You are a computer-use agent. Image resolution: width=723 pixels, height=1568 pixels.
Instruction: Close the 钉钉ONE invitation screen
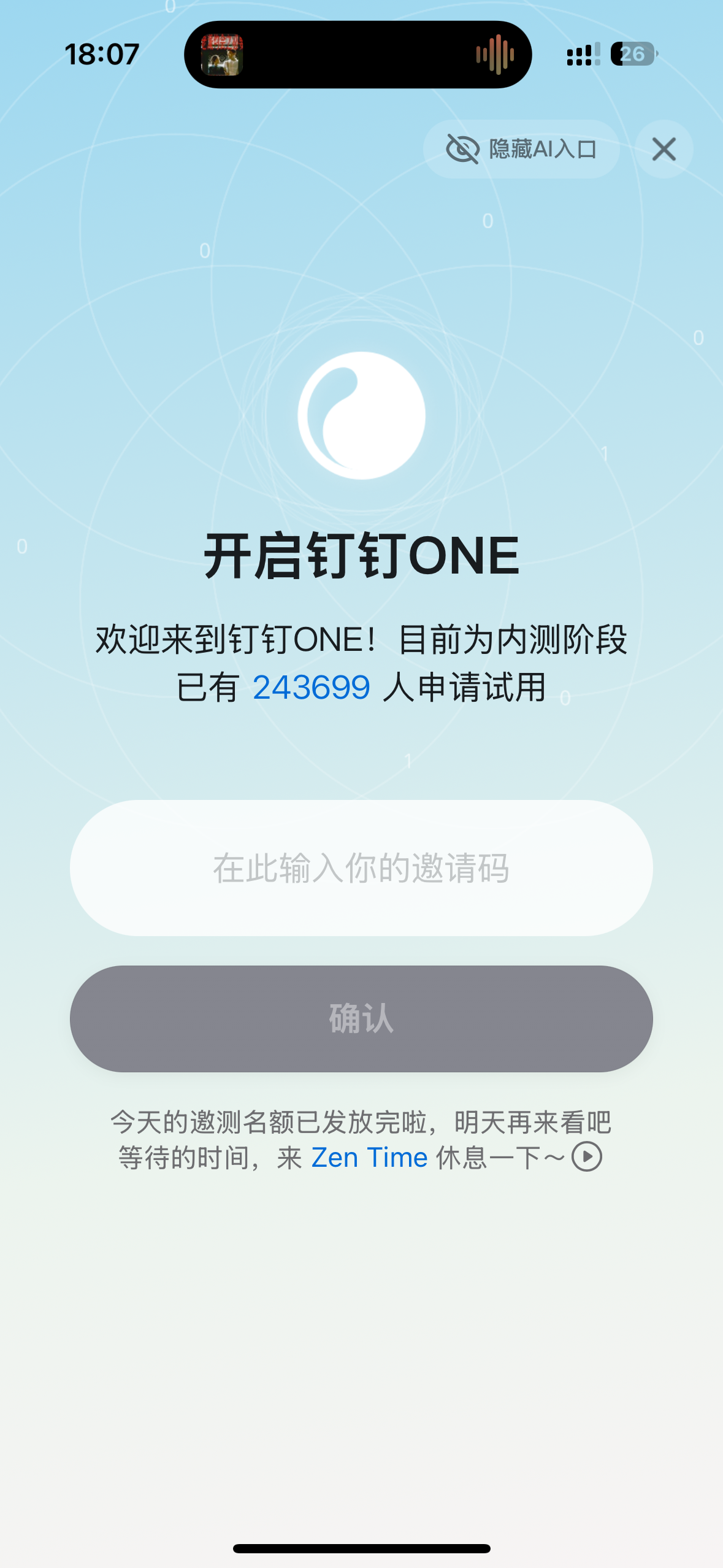(664, 149)
